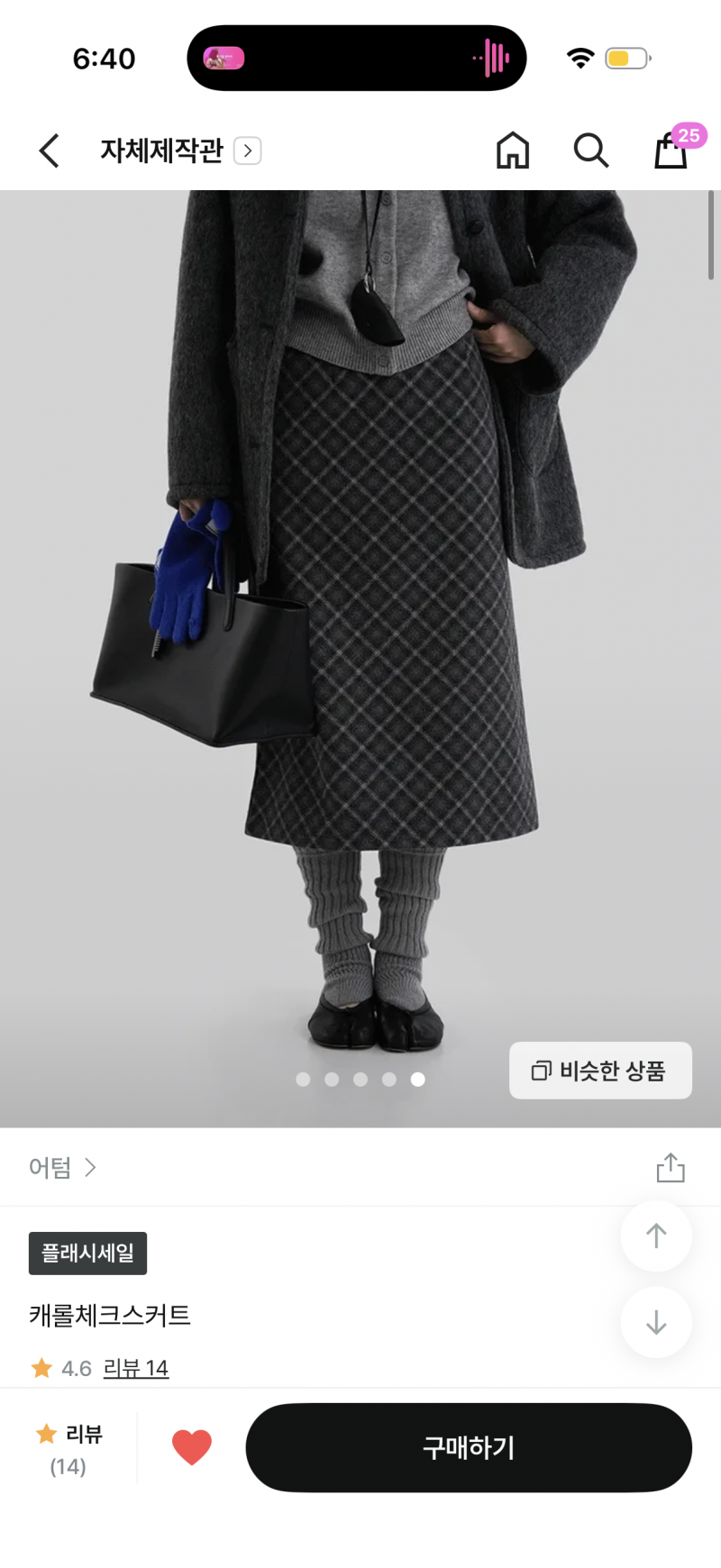Viewport: 721px width, 1568px height.
Task: Tap the battery indicator in status bar
Action: pos(627,57)
